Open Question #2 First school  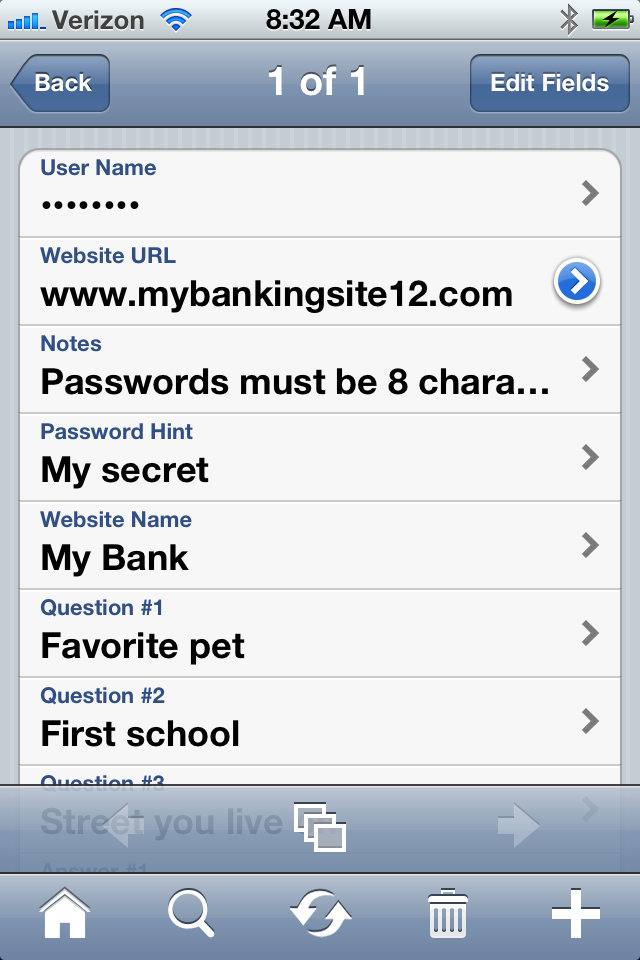pos(320,721)
